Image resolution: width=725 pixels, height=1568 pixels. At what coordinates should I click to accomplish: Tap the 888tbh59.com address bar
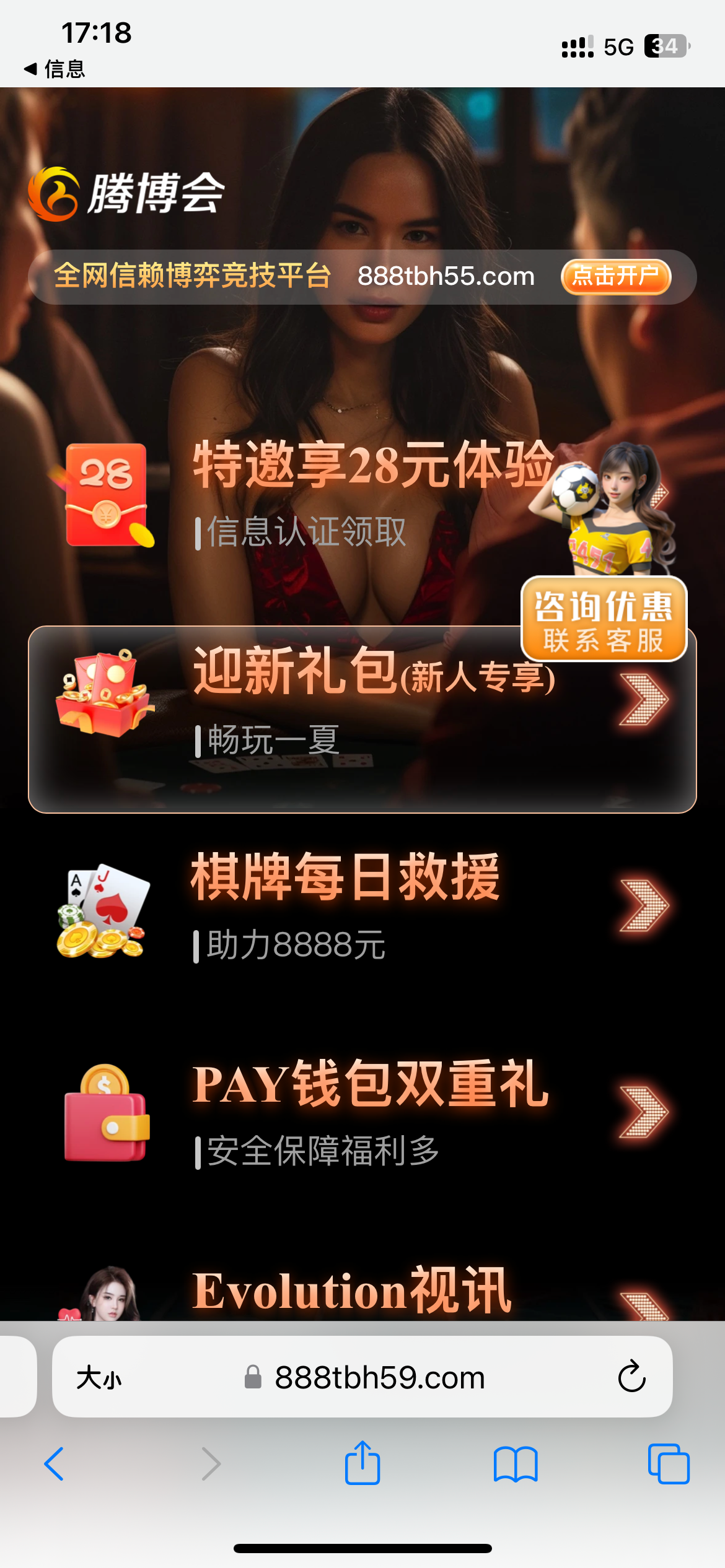tap(379, 1379)
